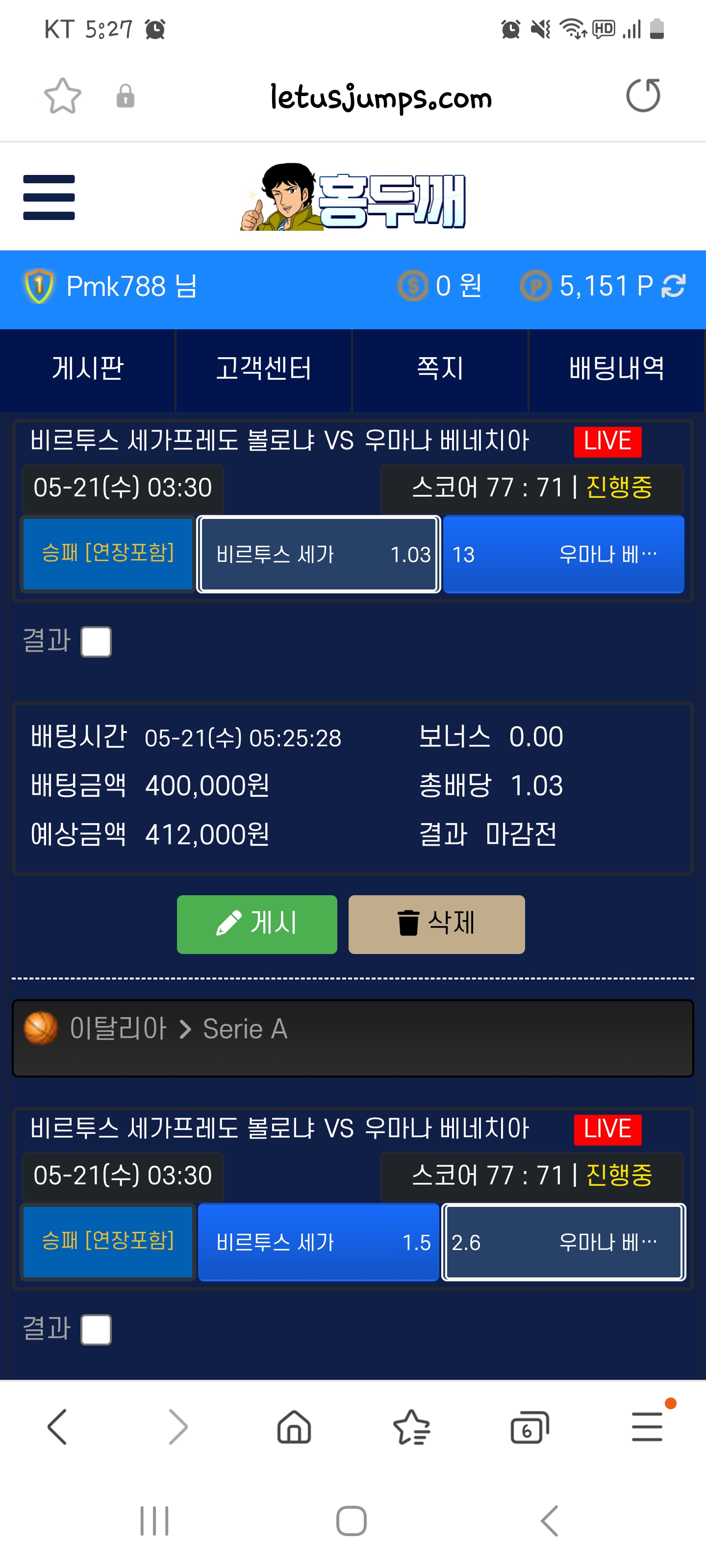
Task: Open the browser tools menu
Action: pyautogui.click(x=647, y=1426)
